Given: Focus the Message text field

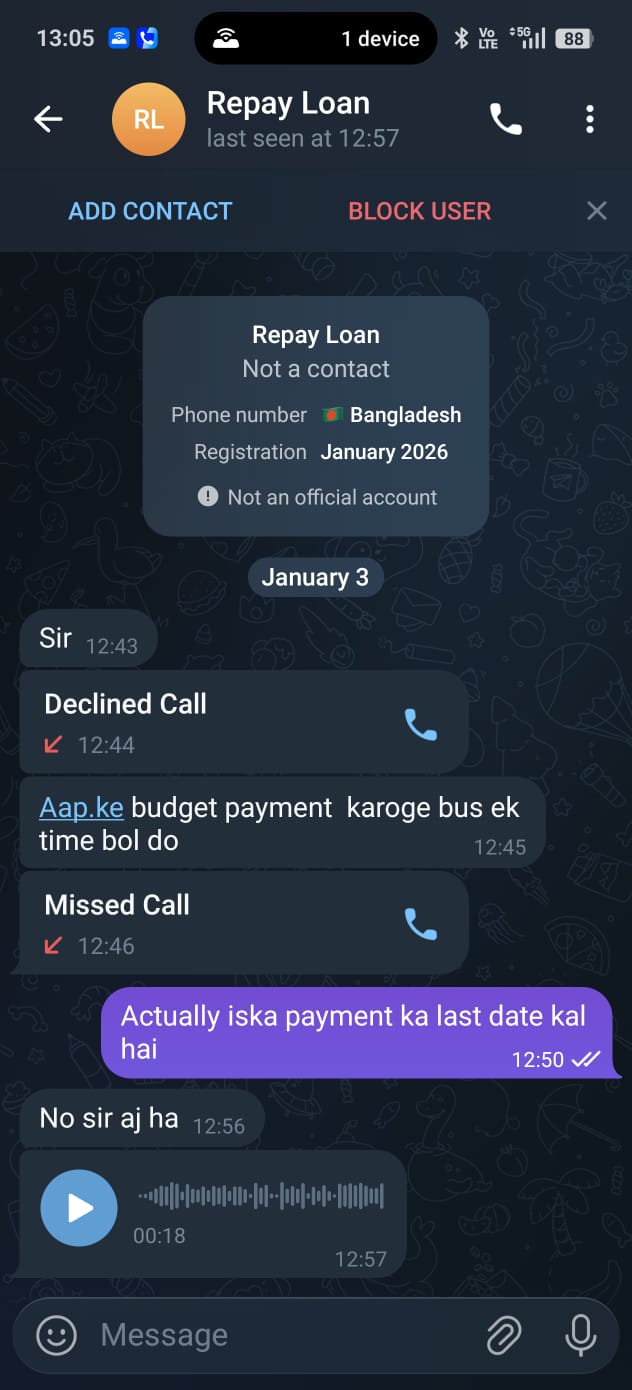Looking at the screenshot, I should point(280,1335).
